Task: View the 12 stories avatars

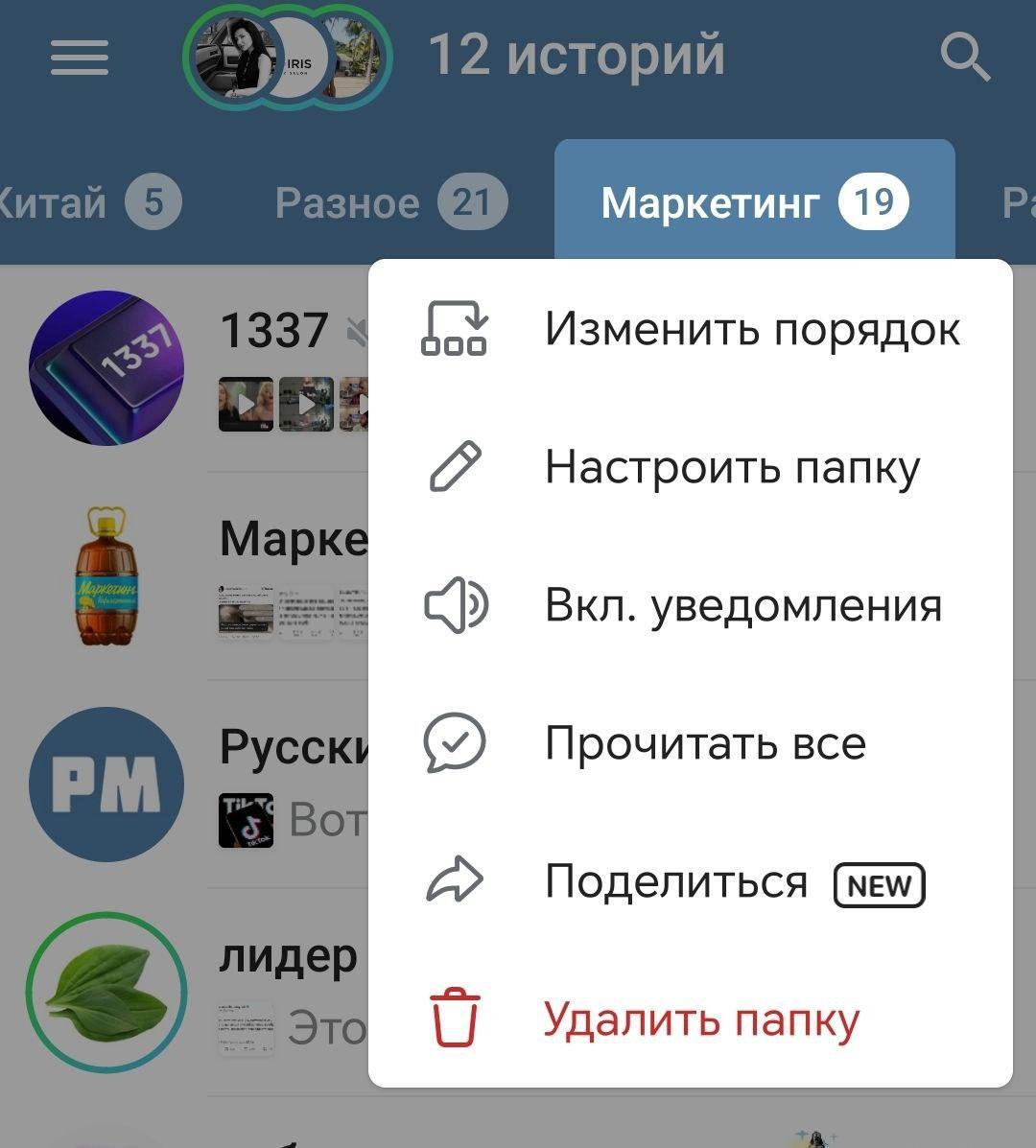Action: coord(288,59)
